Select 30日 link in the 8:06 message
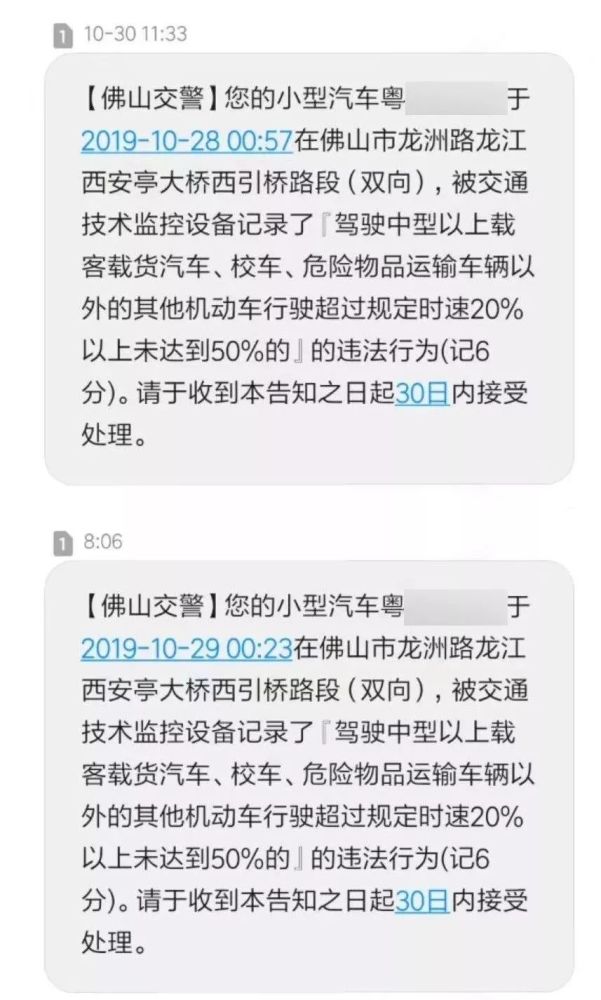 (x=423, y=901)
